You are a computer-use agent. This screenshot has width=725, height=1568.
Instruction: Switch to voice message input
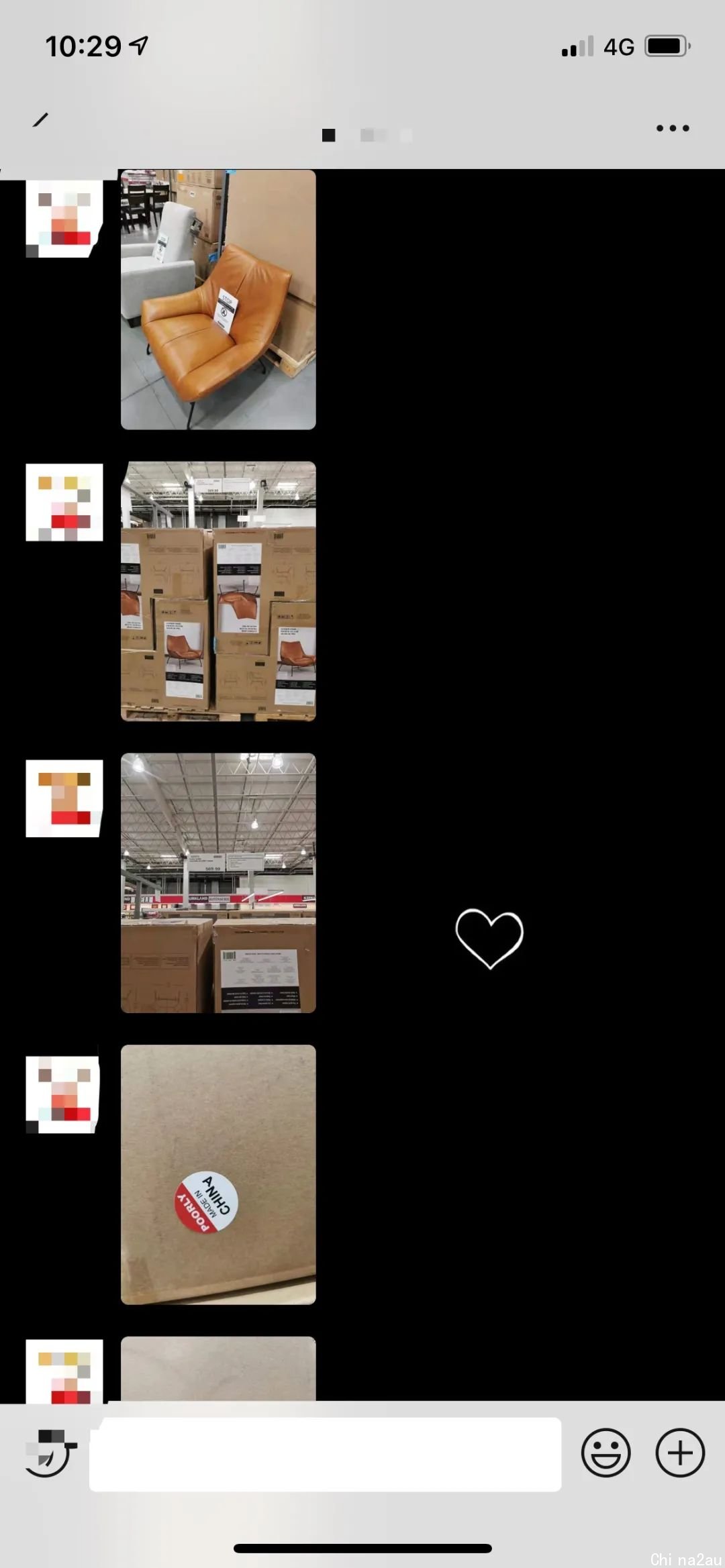[x=48, y=1453]
